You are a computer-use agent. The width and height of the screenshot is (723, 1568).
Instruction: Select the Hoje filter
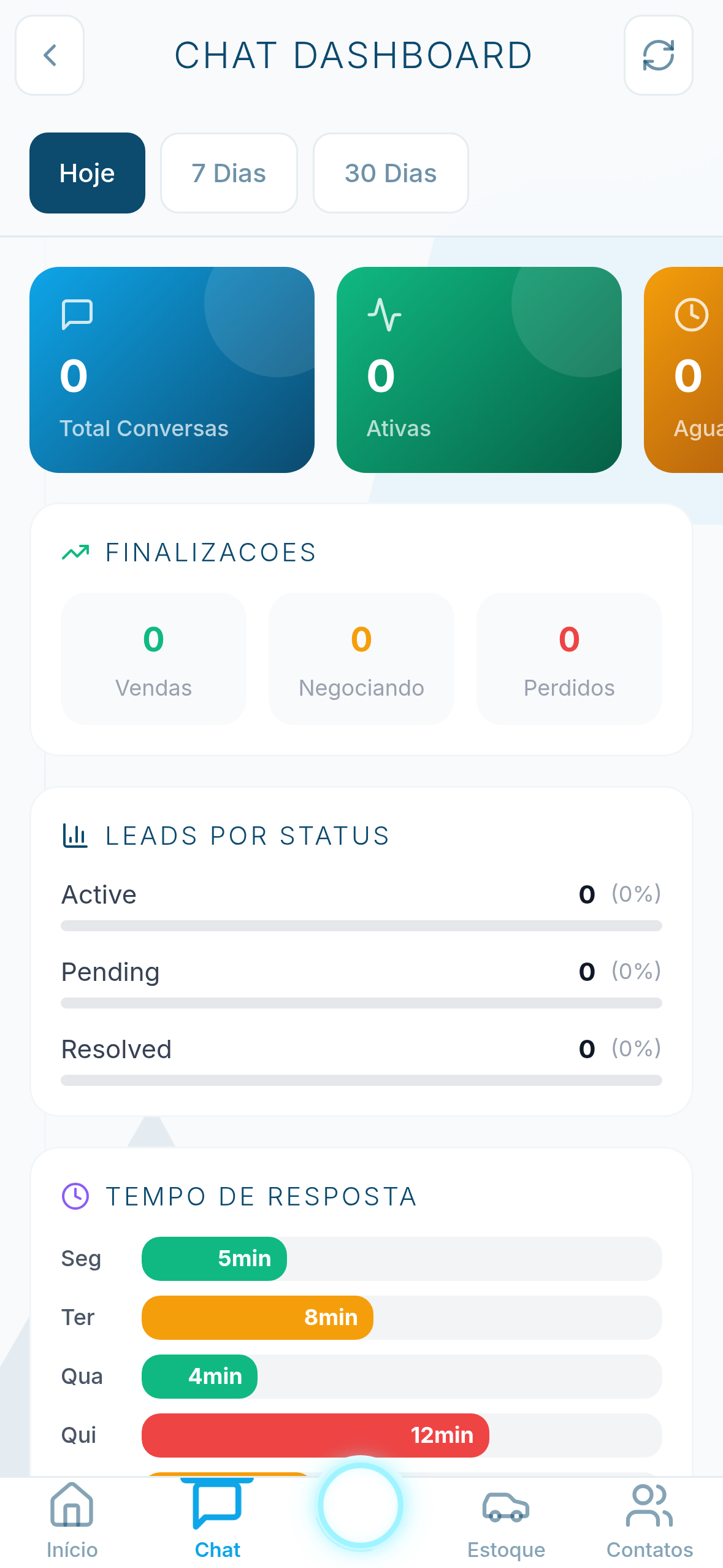[x=87, y=172]
